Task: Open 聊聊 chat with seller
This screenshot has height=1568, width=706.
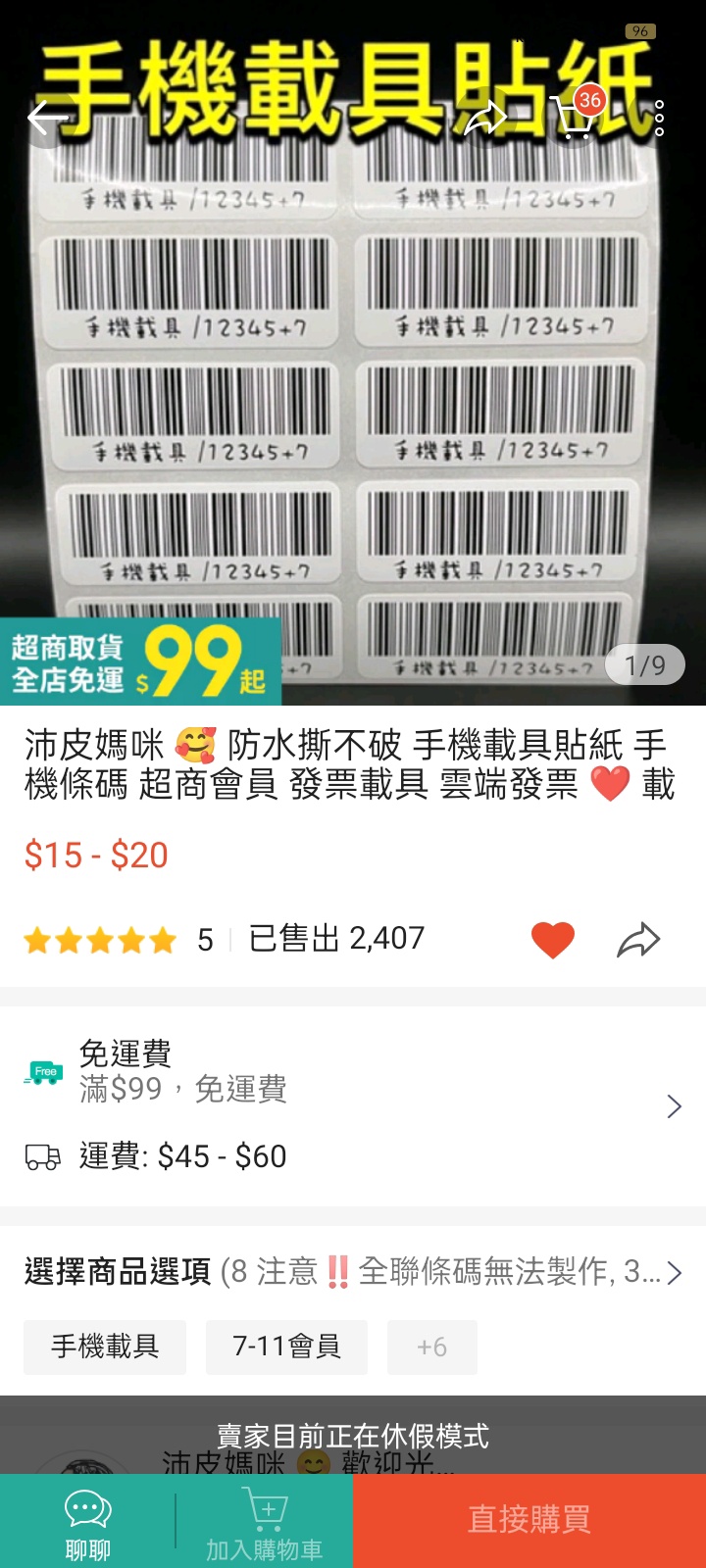Action: pyautogui.click(x=88, y=1523)
